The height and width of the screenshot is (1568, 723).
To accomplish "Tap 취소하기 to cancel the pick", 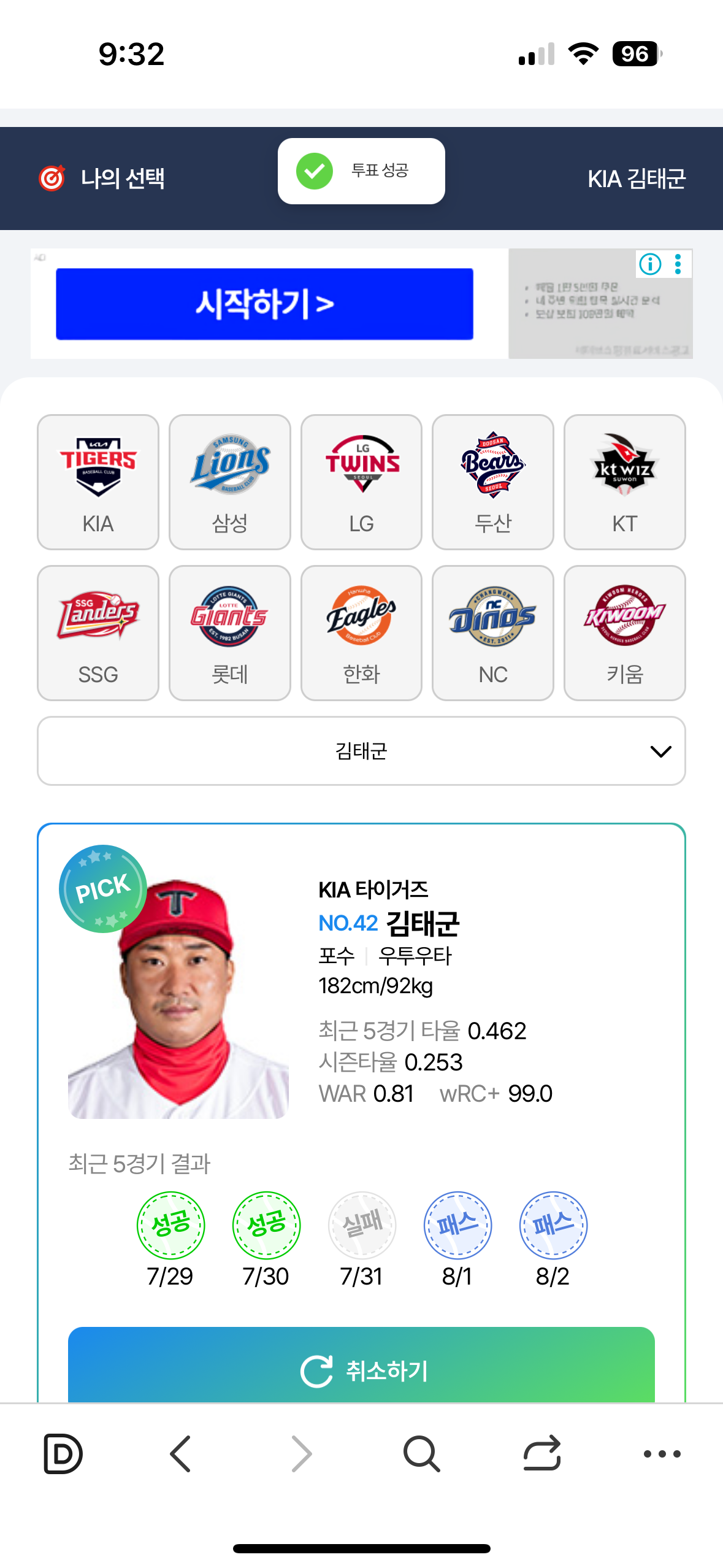I will 361,1369.
